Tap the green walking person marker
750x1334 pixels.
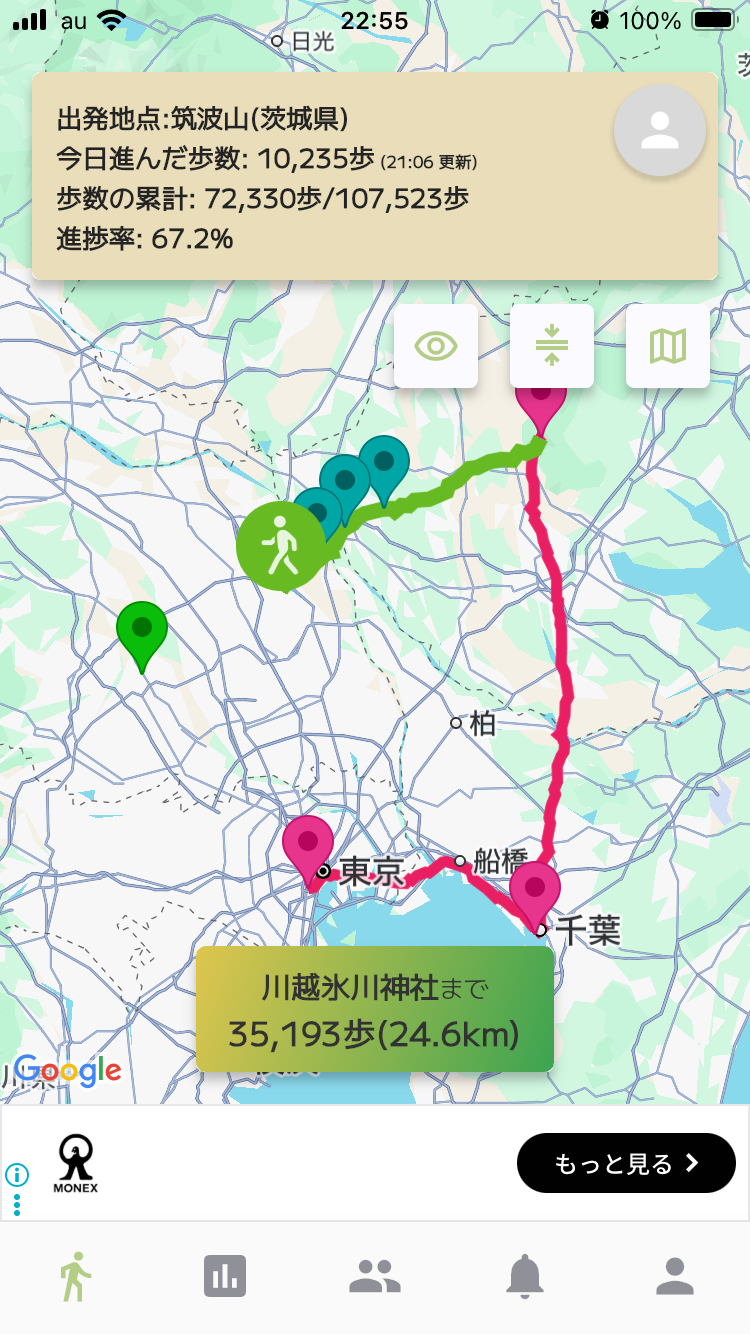280,546
